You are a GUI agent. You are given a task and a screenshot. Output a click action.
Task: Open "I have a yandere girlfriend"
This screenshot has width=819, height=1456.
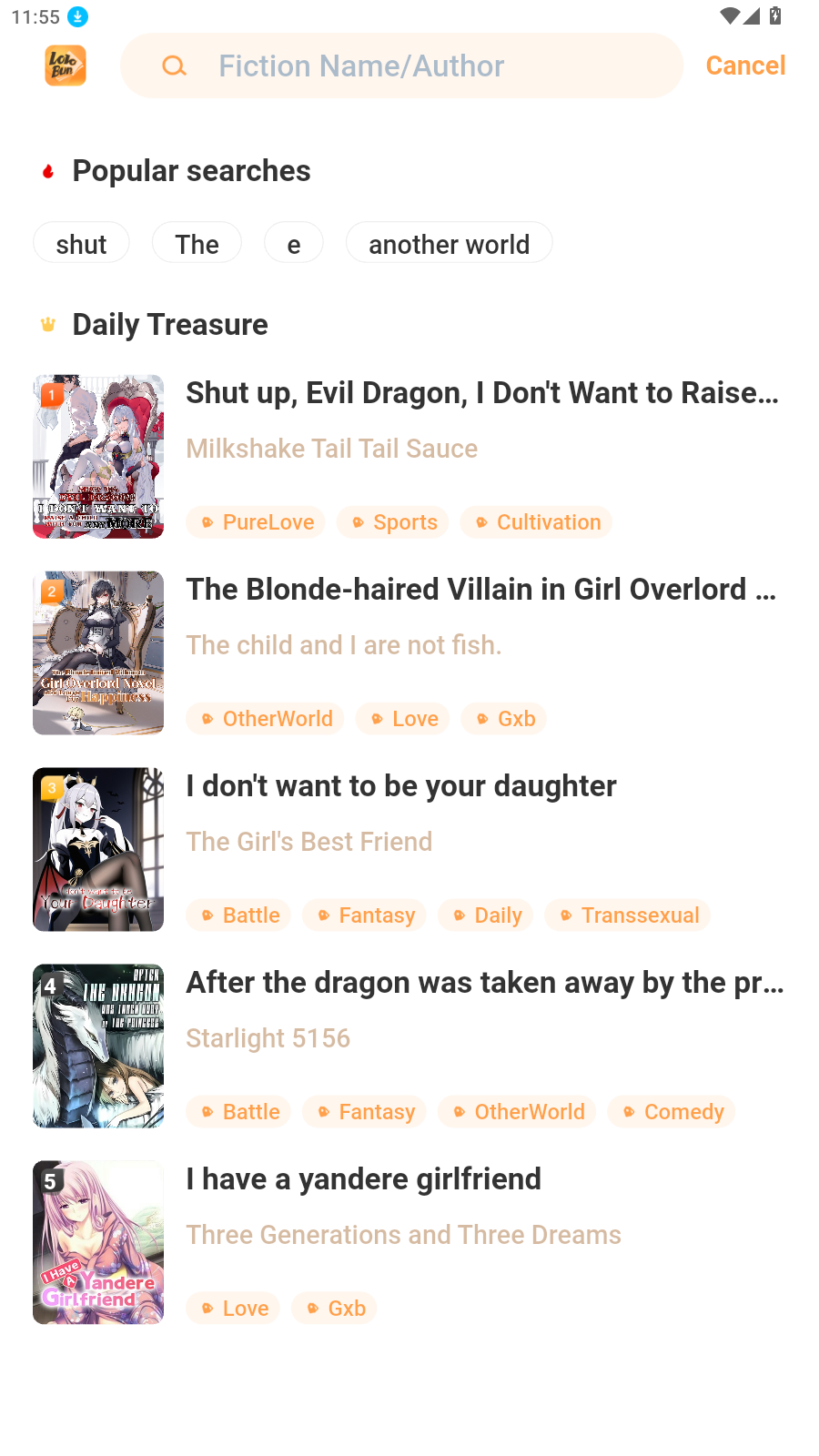[x=363, y=1179]
